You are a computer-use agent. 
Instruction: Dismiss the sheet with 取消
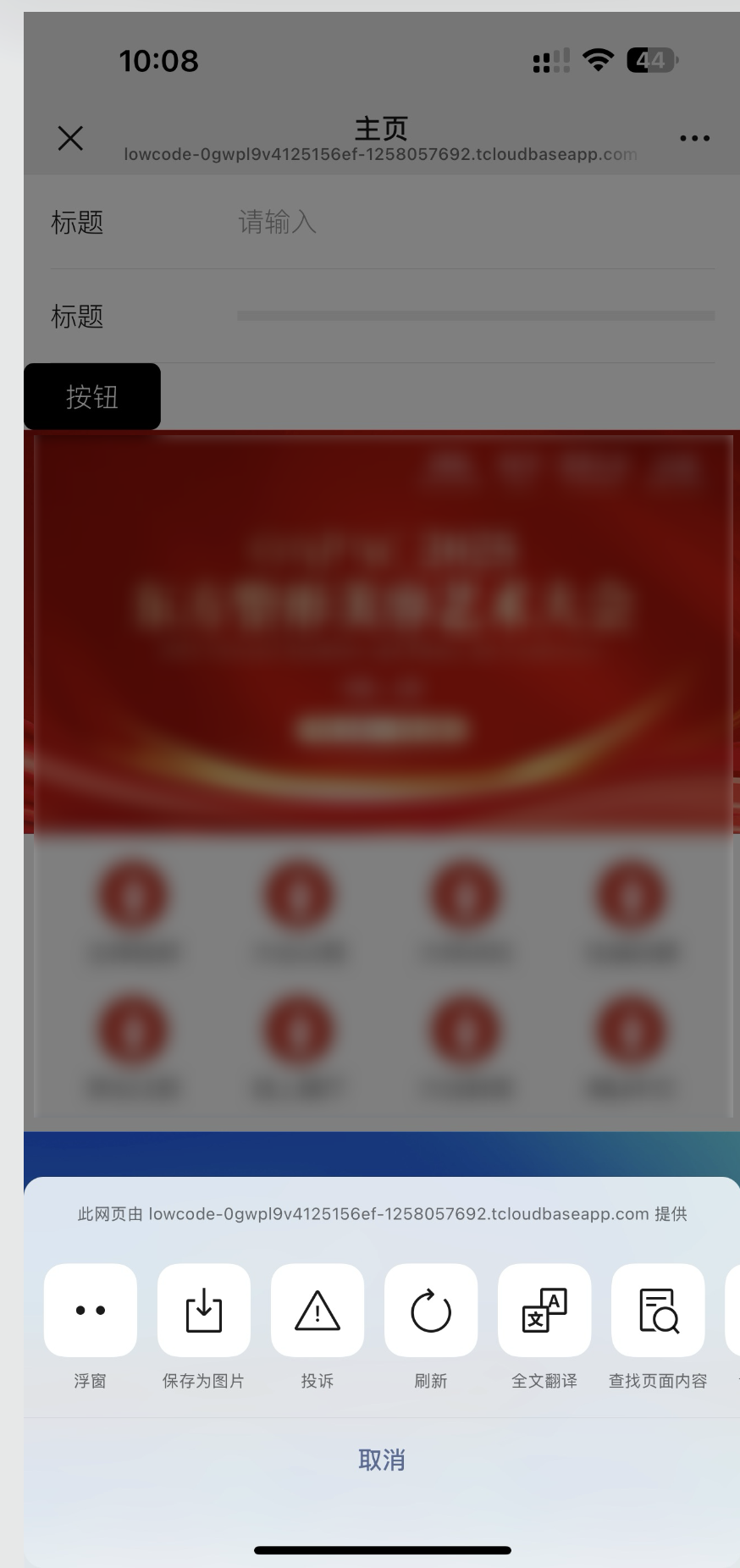pos(382,1460)
